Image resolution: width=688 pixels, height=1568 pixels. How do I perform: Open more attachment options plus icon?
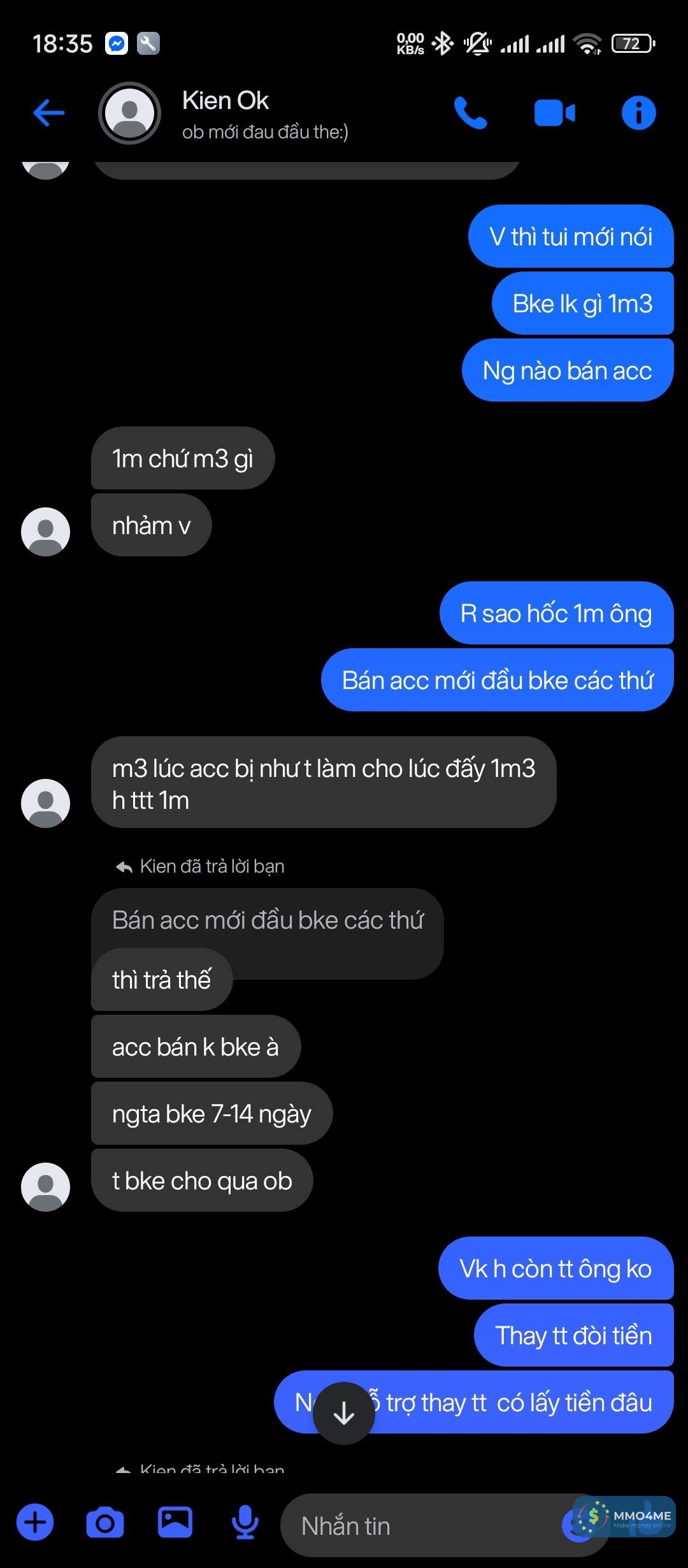point(35,1523)
